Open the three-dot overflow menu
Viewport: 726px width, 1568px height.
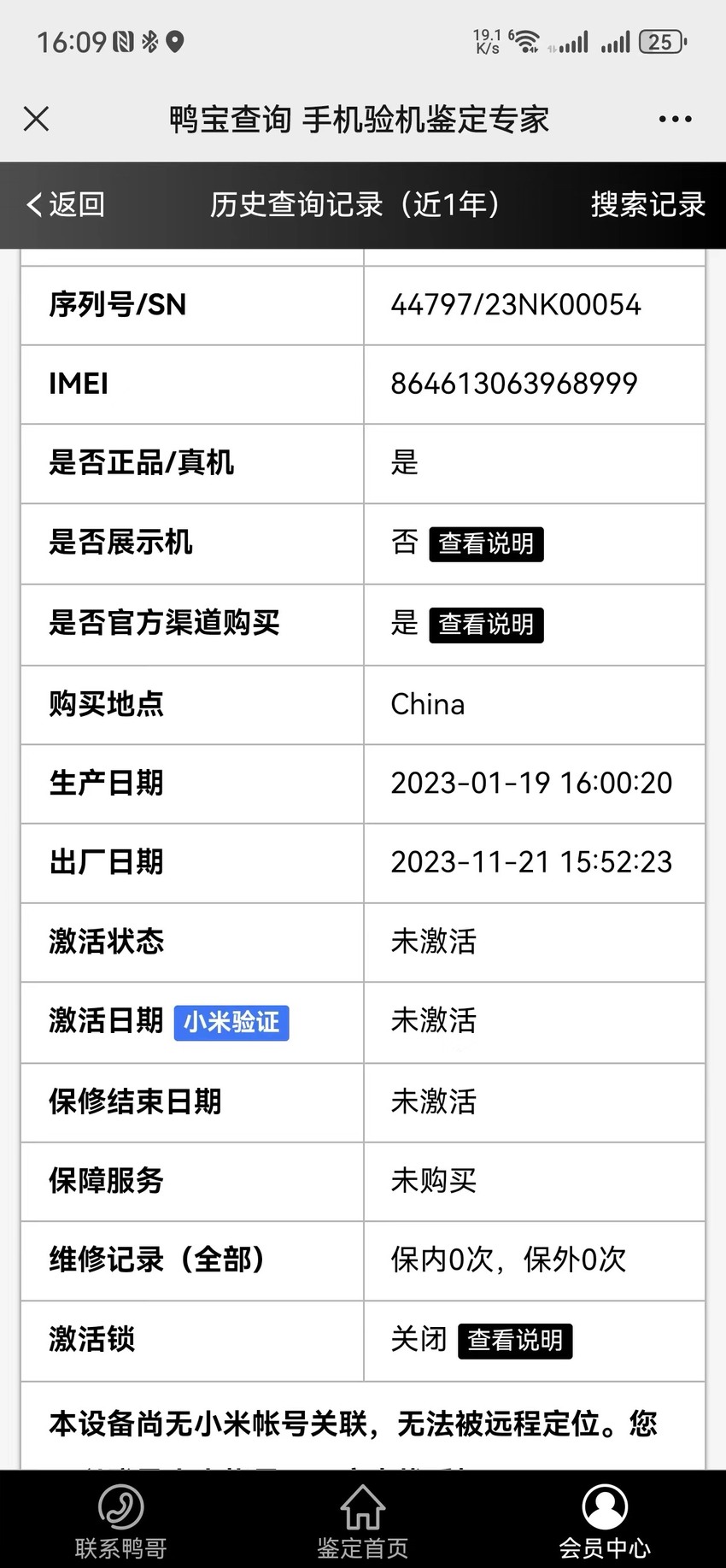(675, 119)
